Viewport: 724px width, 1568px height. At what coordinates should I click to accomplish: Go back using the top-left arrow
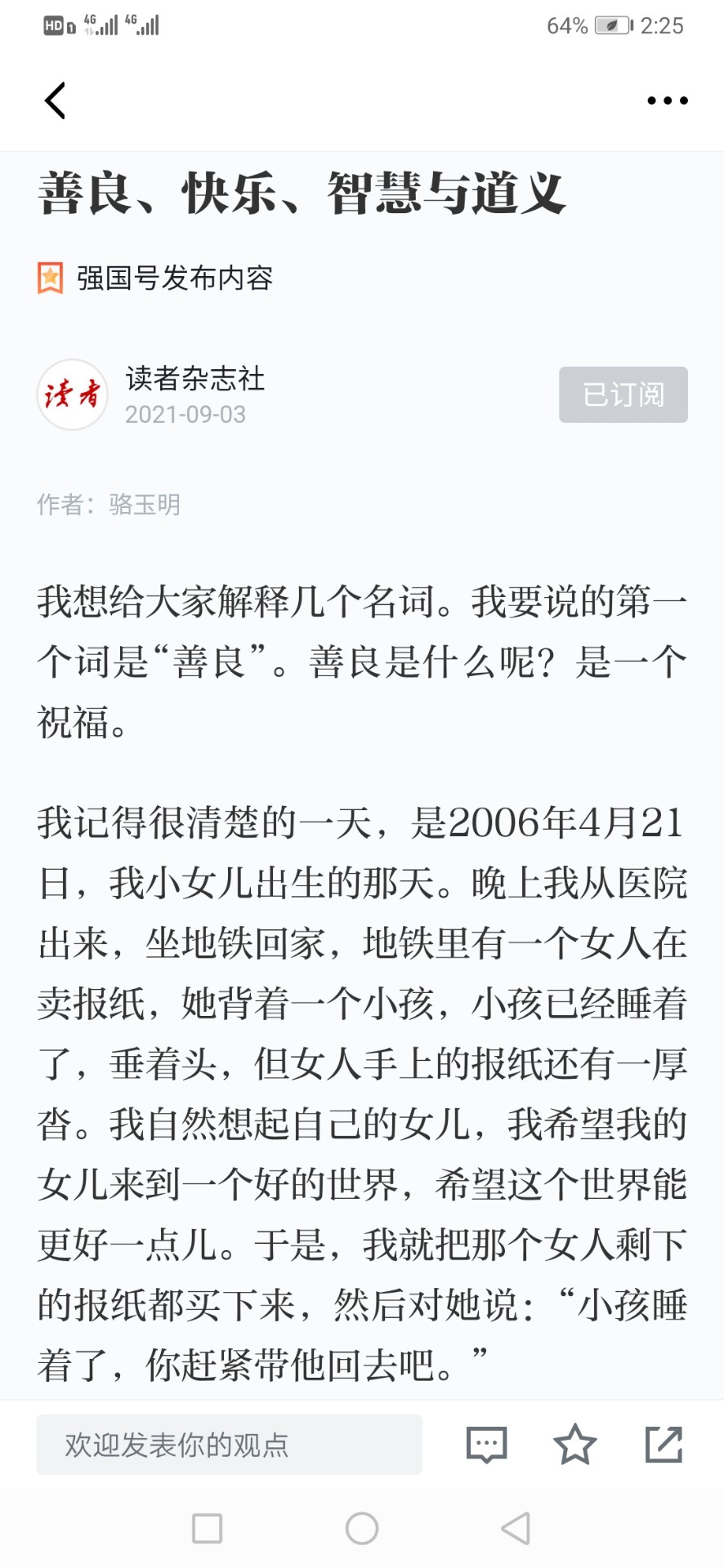point(55,101)
